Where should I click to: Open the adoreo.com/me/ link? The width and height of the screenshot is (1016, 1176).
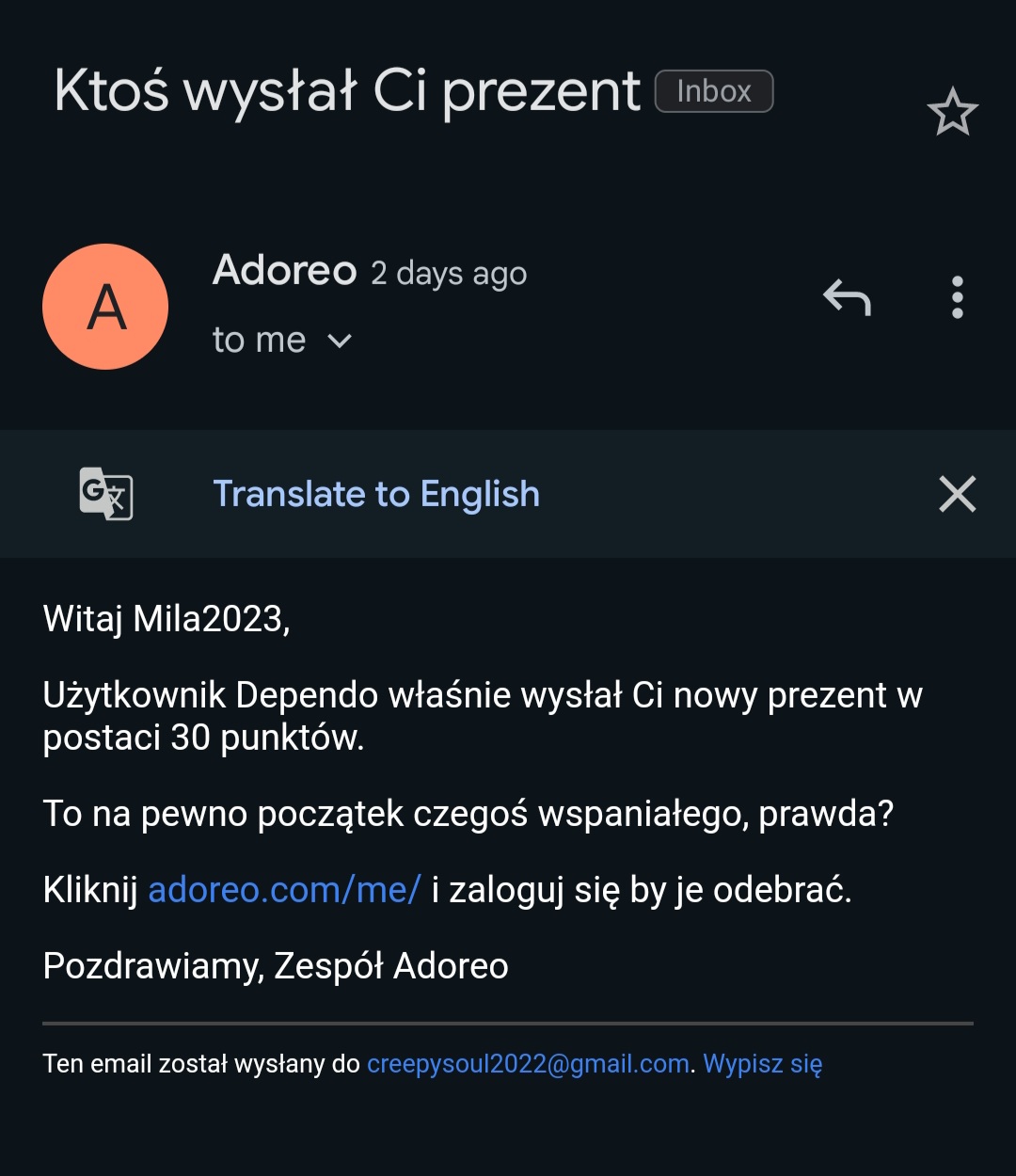click(284, 890)
